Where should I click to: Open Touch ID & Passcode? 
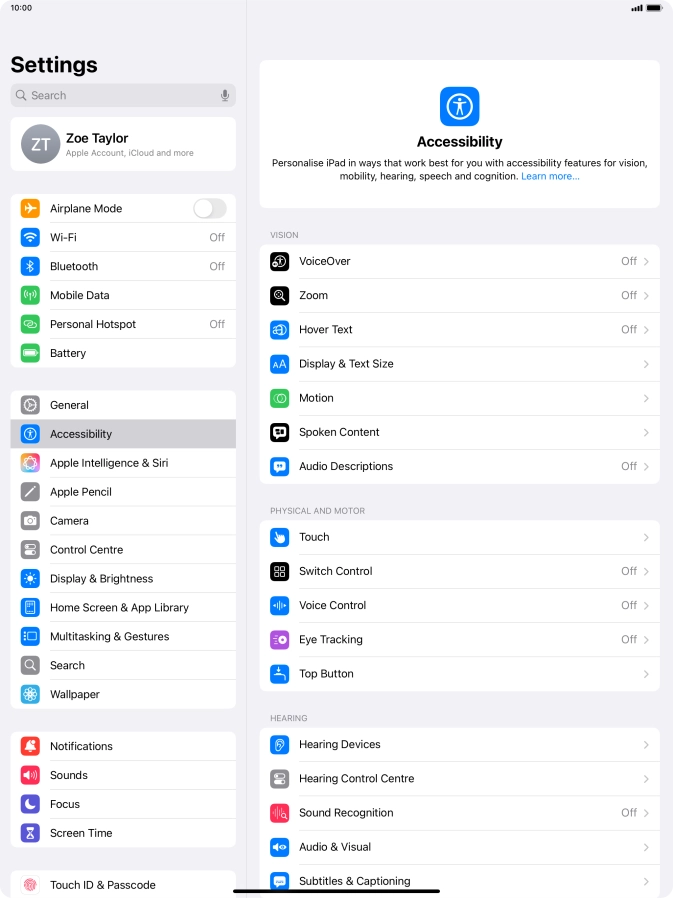(123, 884)
